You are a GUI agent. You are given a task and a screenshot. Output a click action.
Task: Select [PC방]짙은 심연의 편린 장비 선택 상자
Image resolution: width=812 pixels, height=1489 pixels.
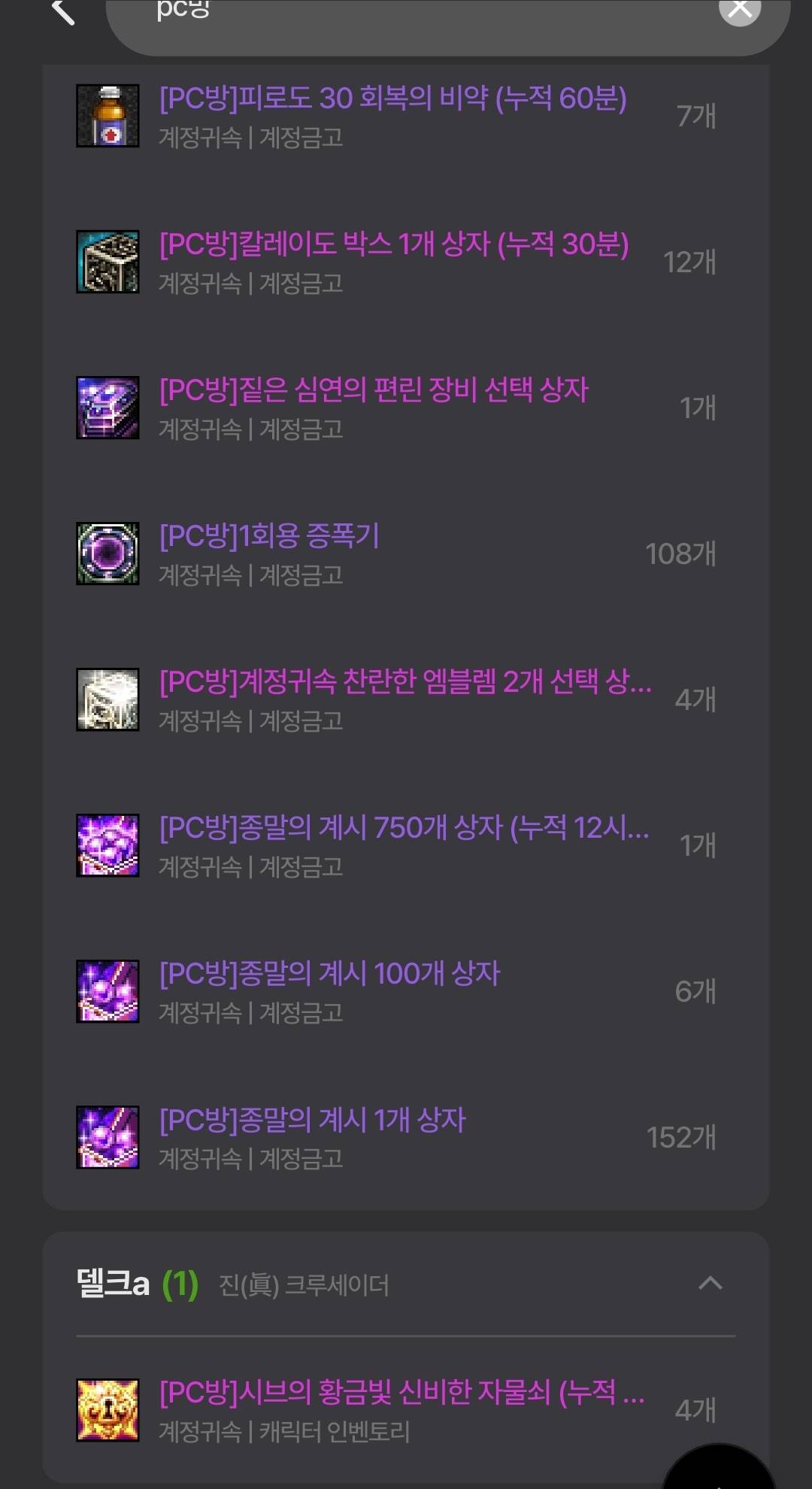tap(374, 407)
